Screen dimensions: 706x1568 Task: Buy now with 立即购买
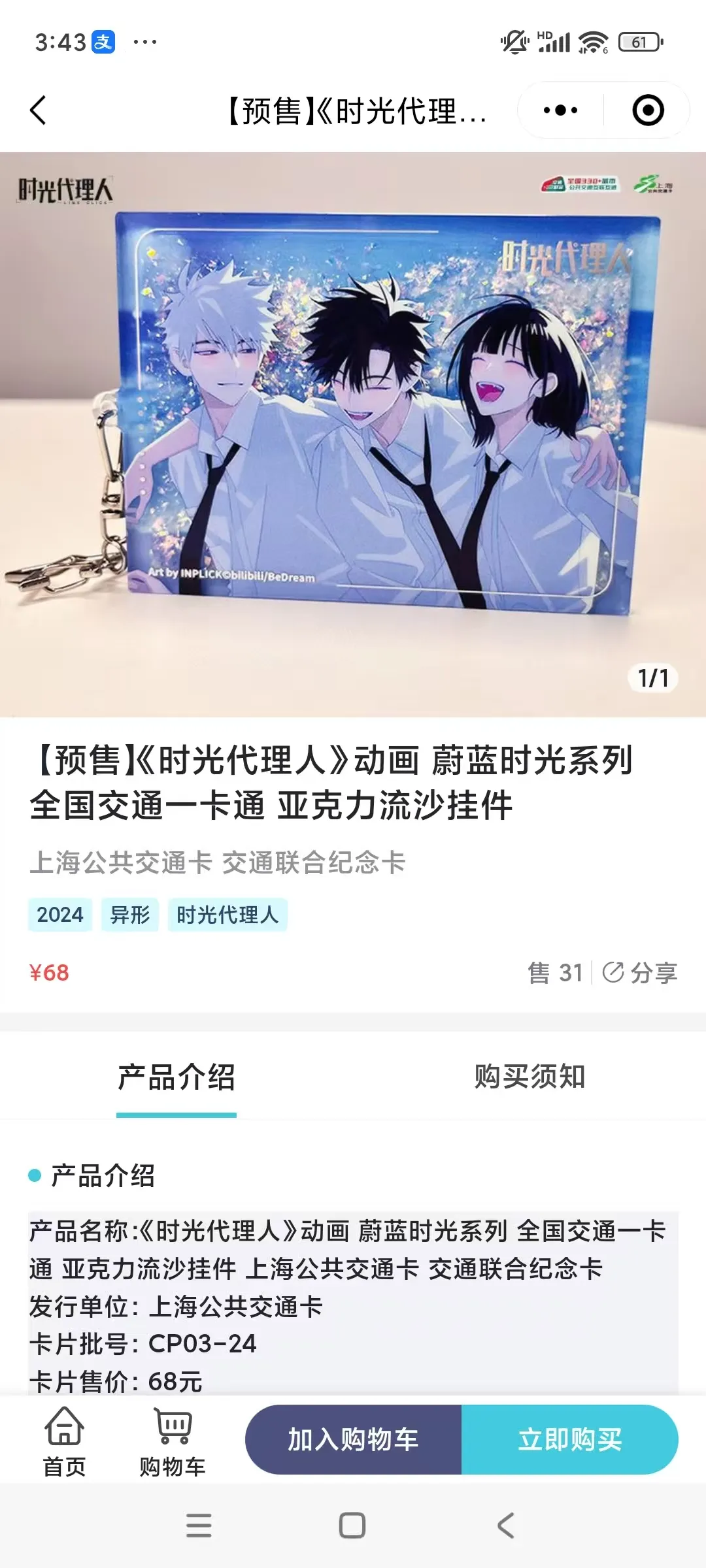570,1439
